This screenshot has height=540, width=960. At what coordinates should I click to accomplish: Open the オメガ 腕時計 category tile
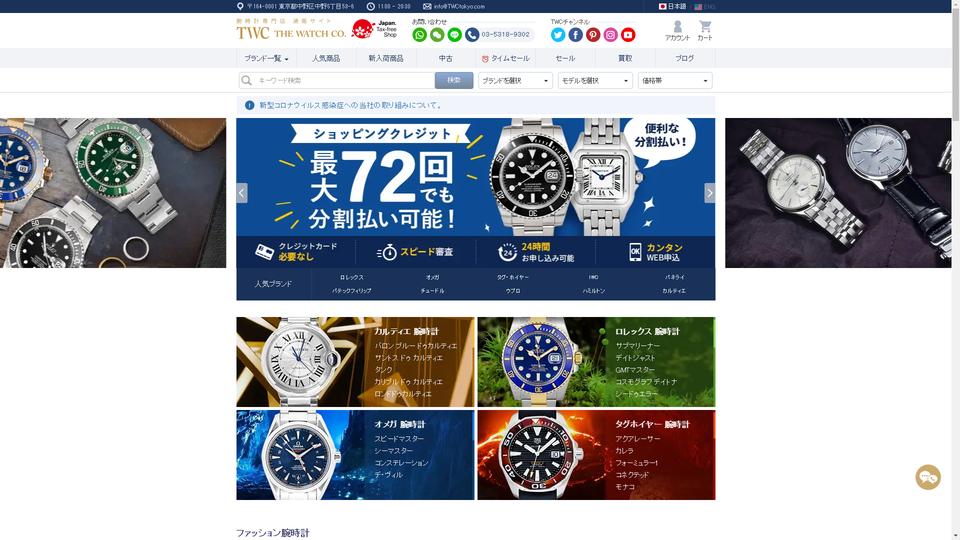[x=355, y=454]
